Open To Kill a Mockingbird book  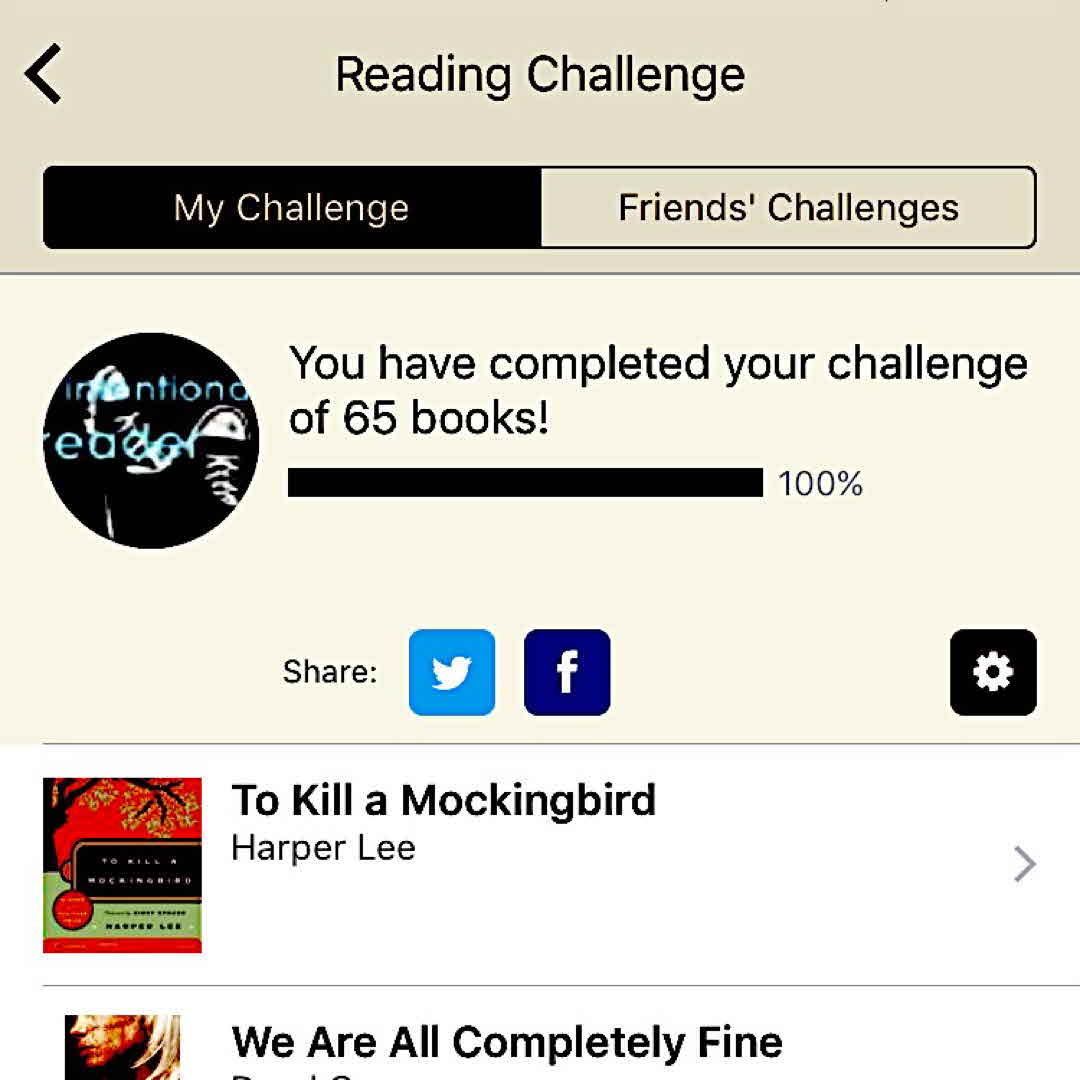[x=540, y=864]
